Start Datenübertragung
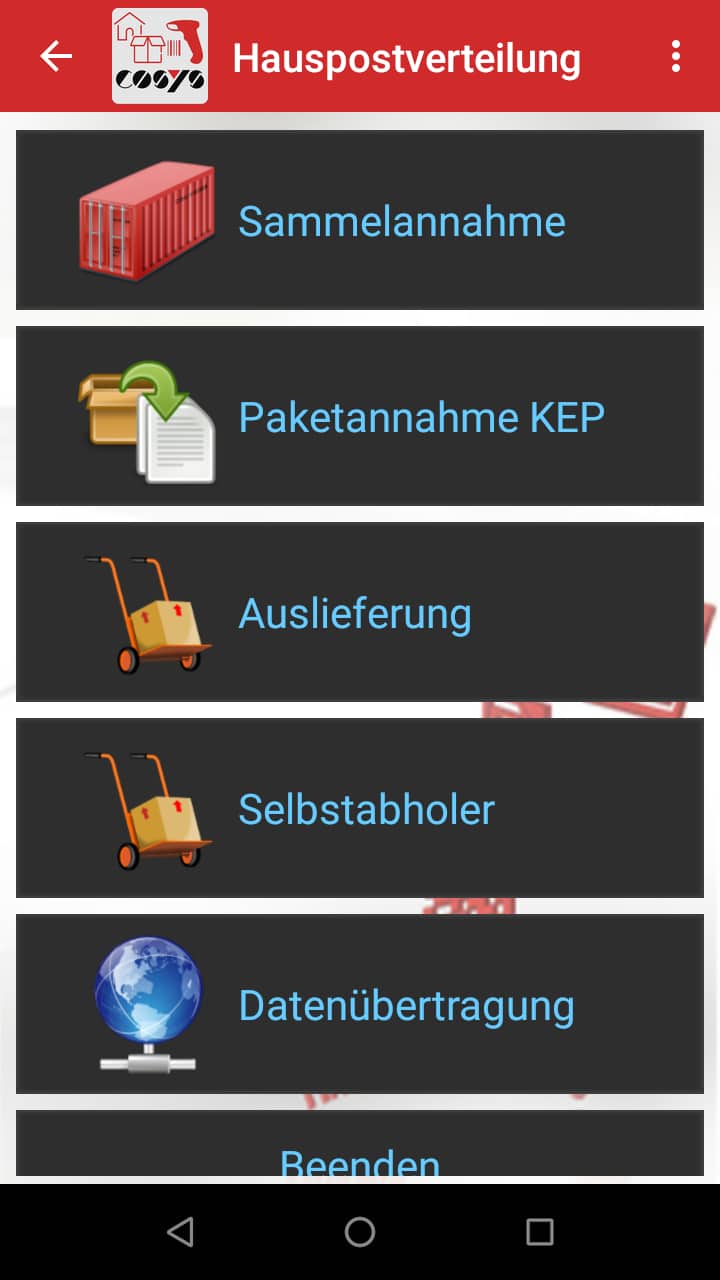 pos(404,1004)
